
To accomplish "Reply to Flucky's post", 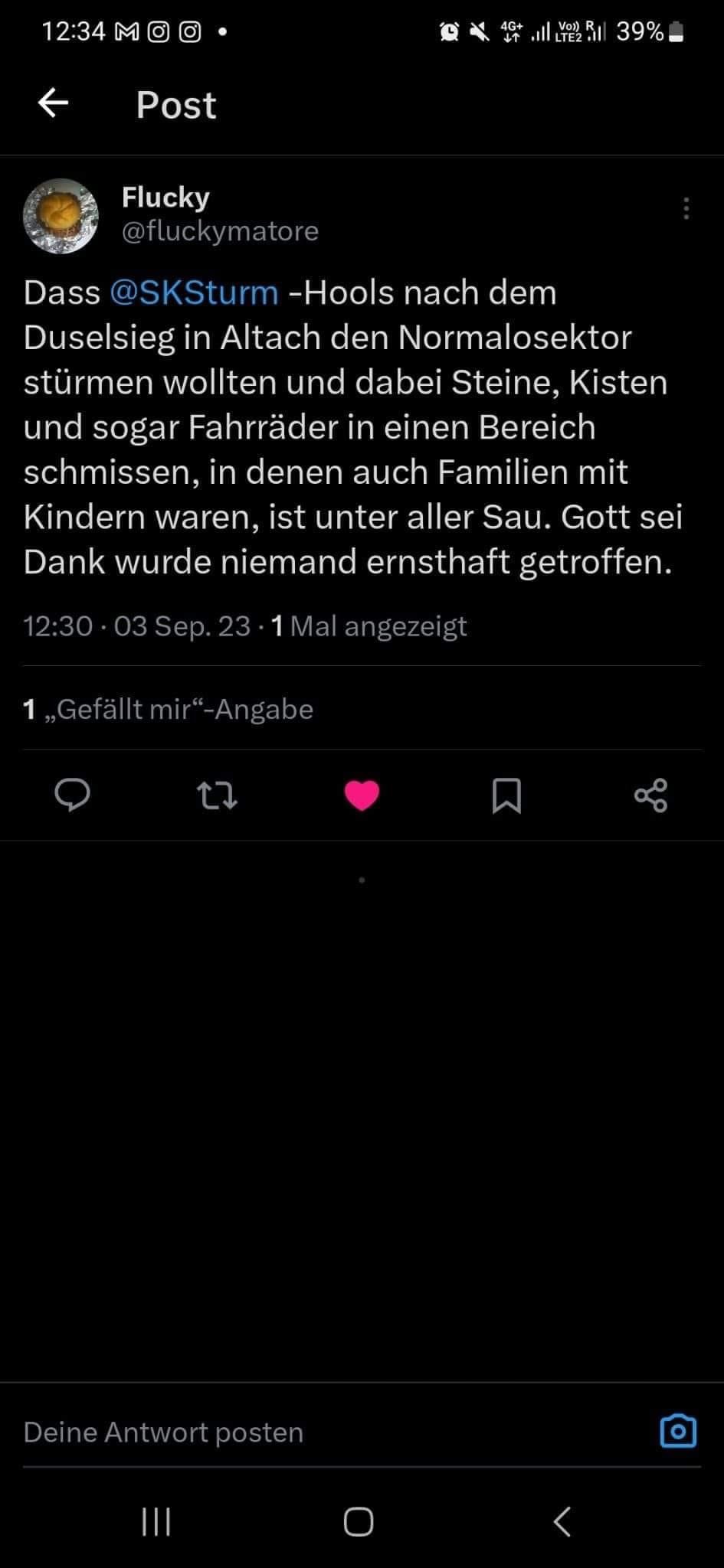I will [73, 795].
